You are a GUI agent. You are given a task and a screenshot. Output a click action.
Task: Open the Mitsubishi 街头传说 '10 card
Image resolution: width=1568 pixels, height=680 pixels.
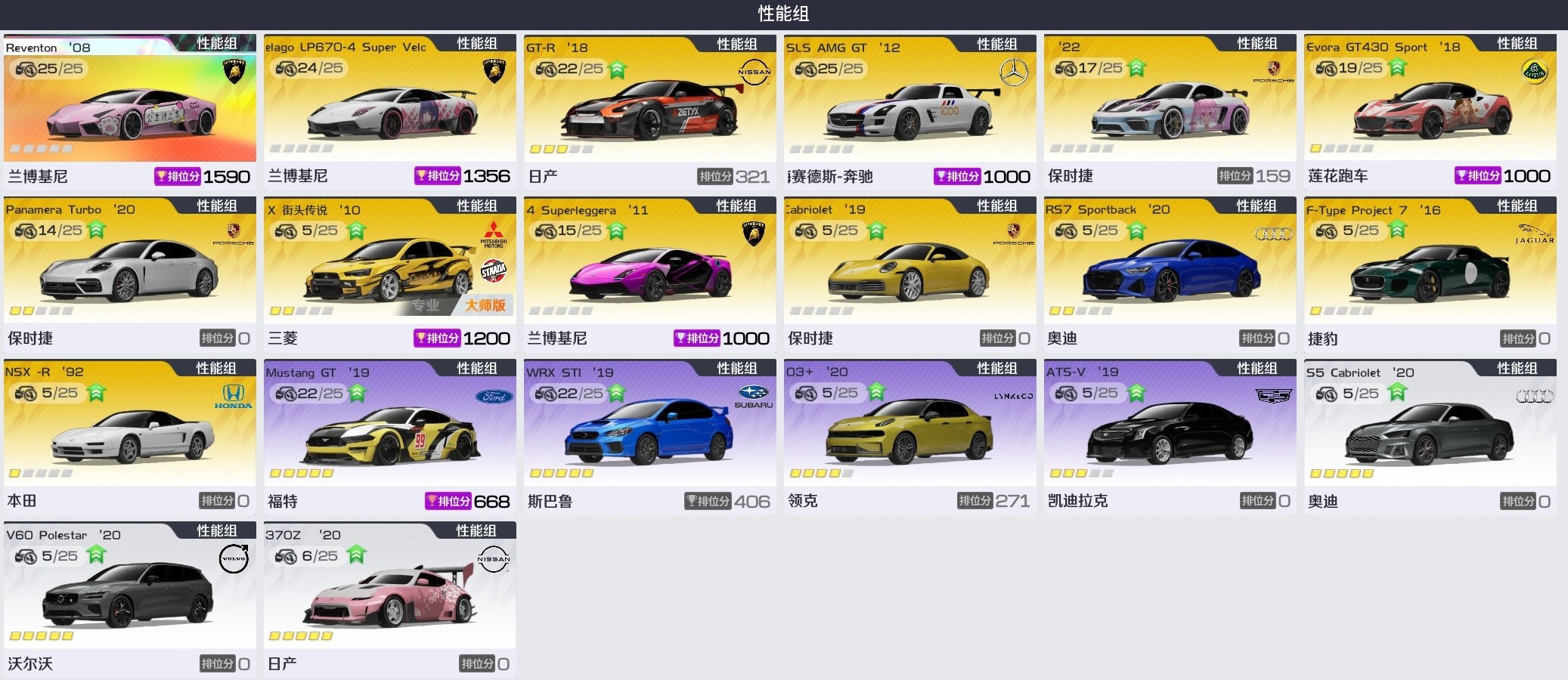[389, 276]
